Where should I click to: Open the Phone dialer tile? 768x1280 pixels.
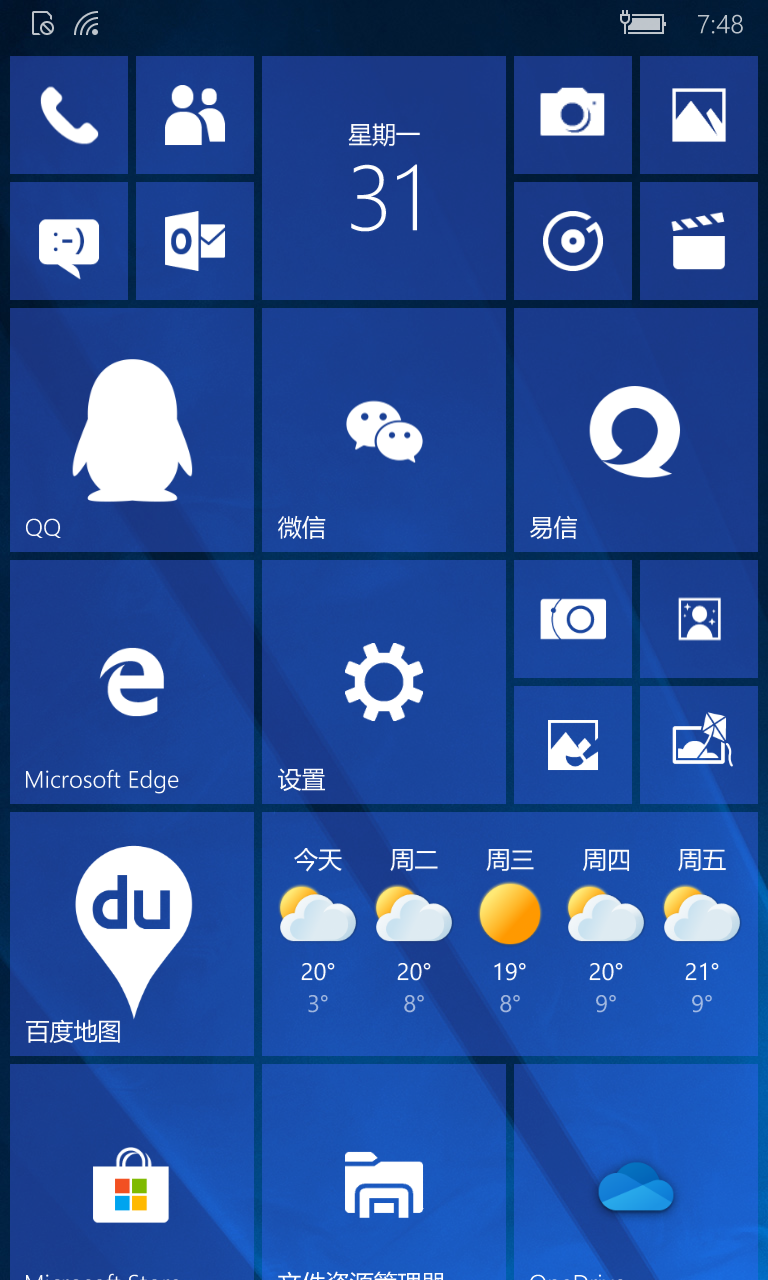point(69,115)
